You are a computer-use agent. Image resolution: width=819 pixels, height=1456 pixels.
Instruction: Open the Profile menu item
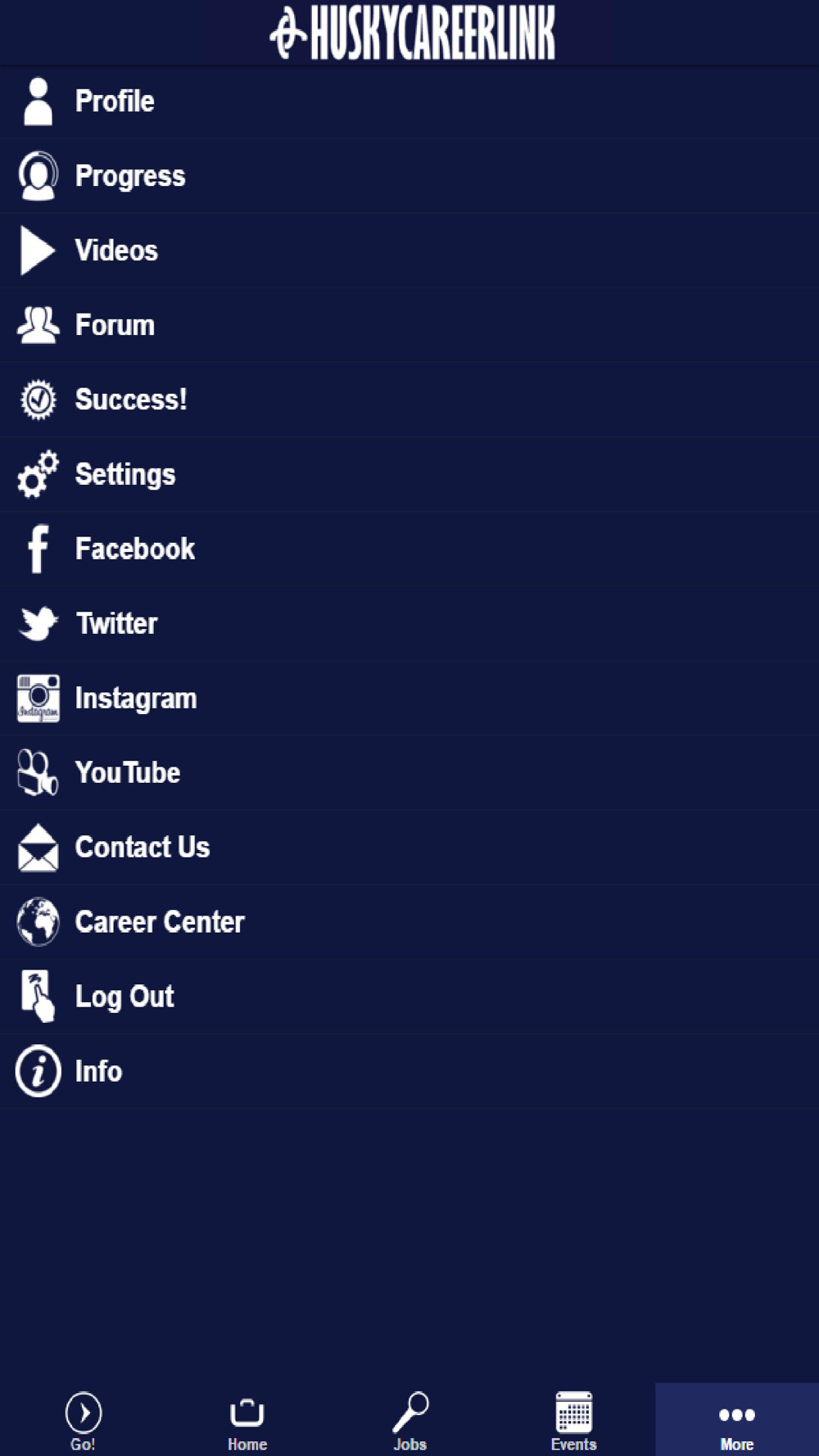point(409,102)
